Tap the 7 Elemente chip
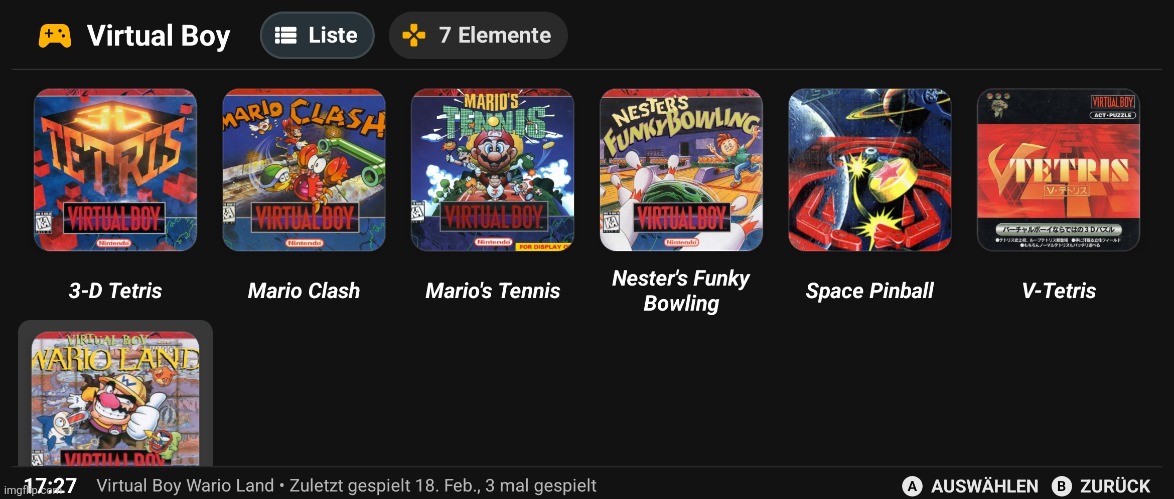The image size is (1174, 499). [478, 36]
